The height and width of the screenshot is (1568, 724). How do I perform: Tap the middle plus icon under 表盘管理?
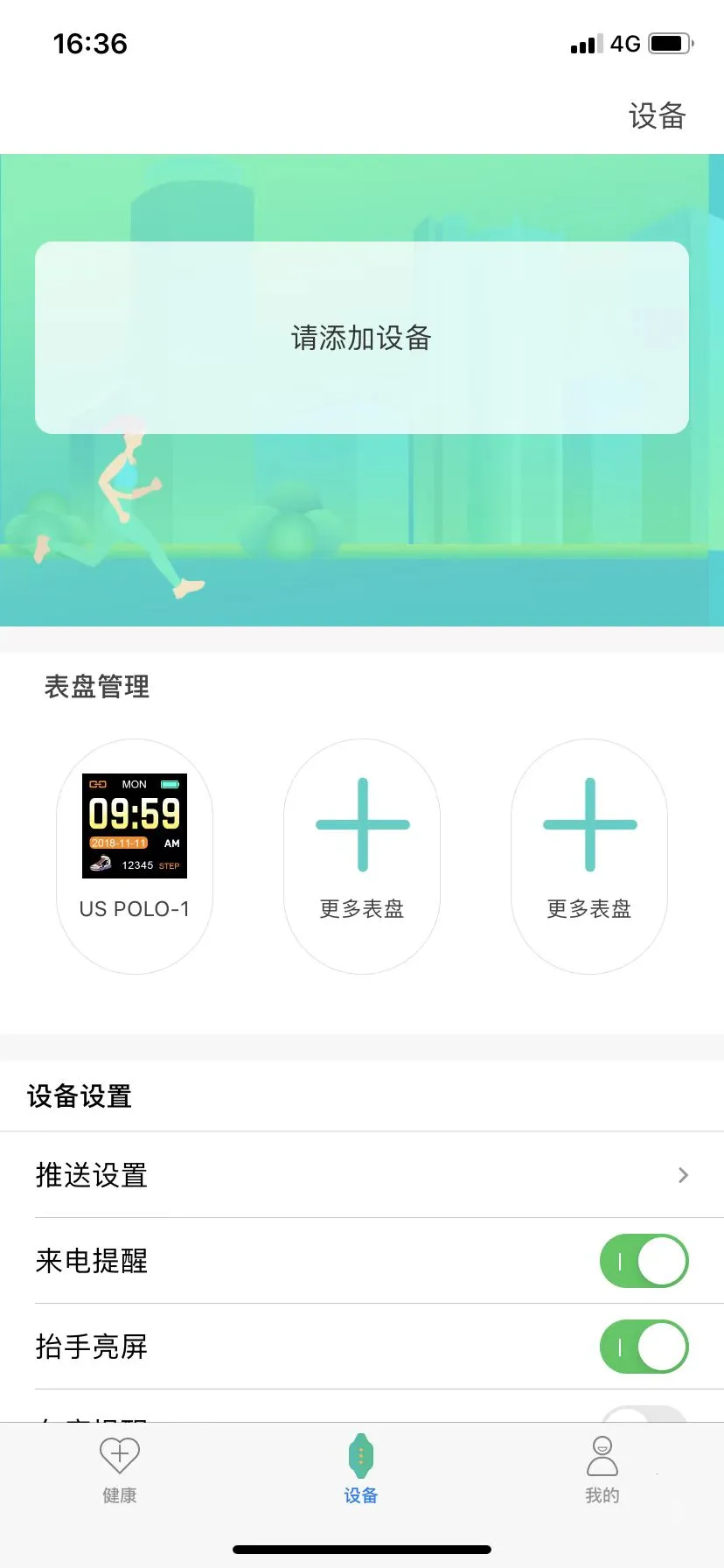361,822
